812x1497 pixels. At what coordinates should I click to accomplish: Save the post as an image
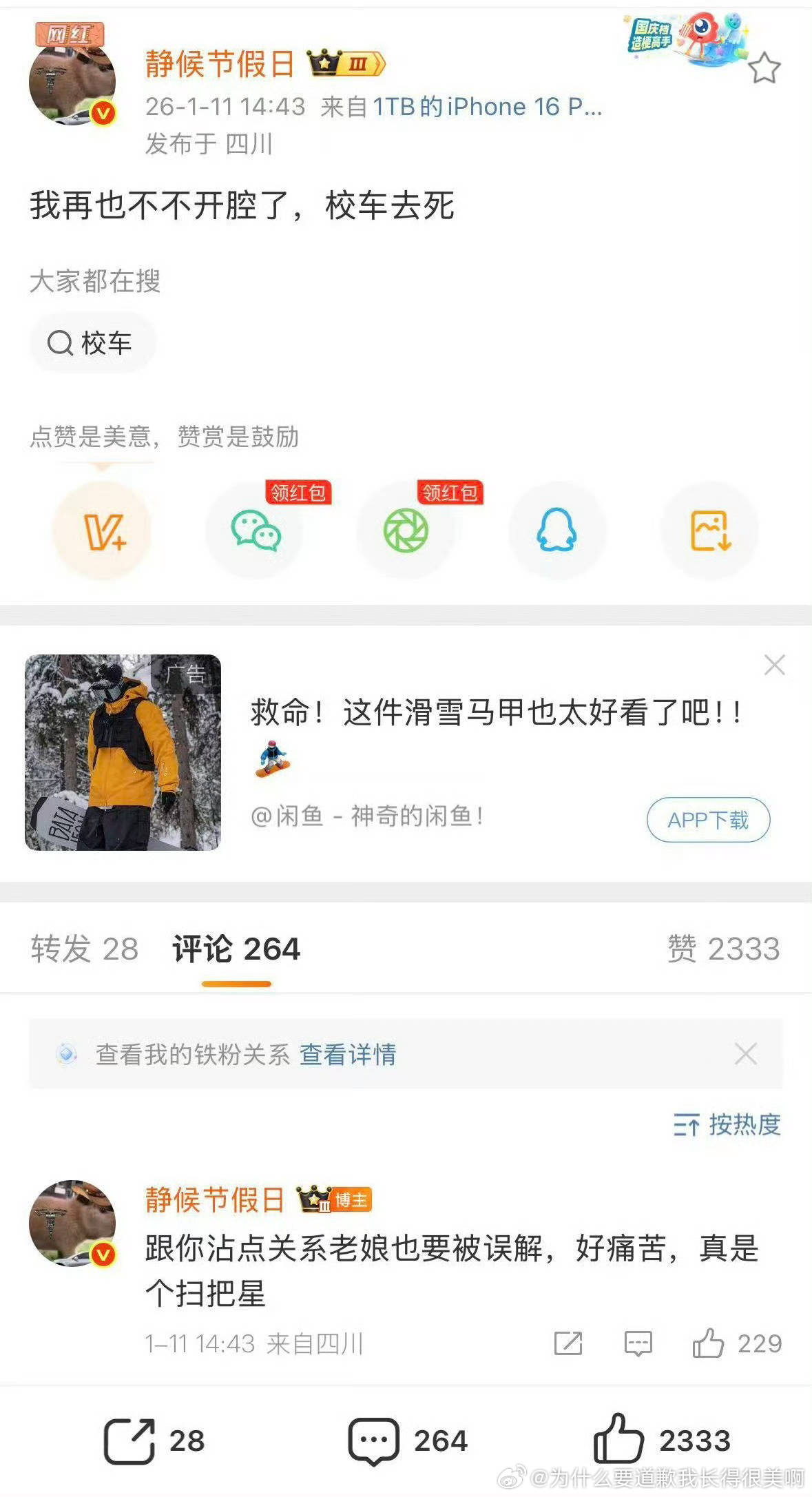click(x=709, y=531)
